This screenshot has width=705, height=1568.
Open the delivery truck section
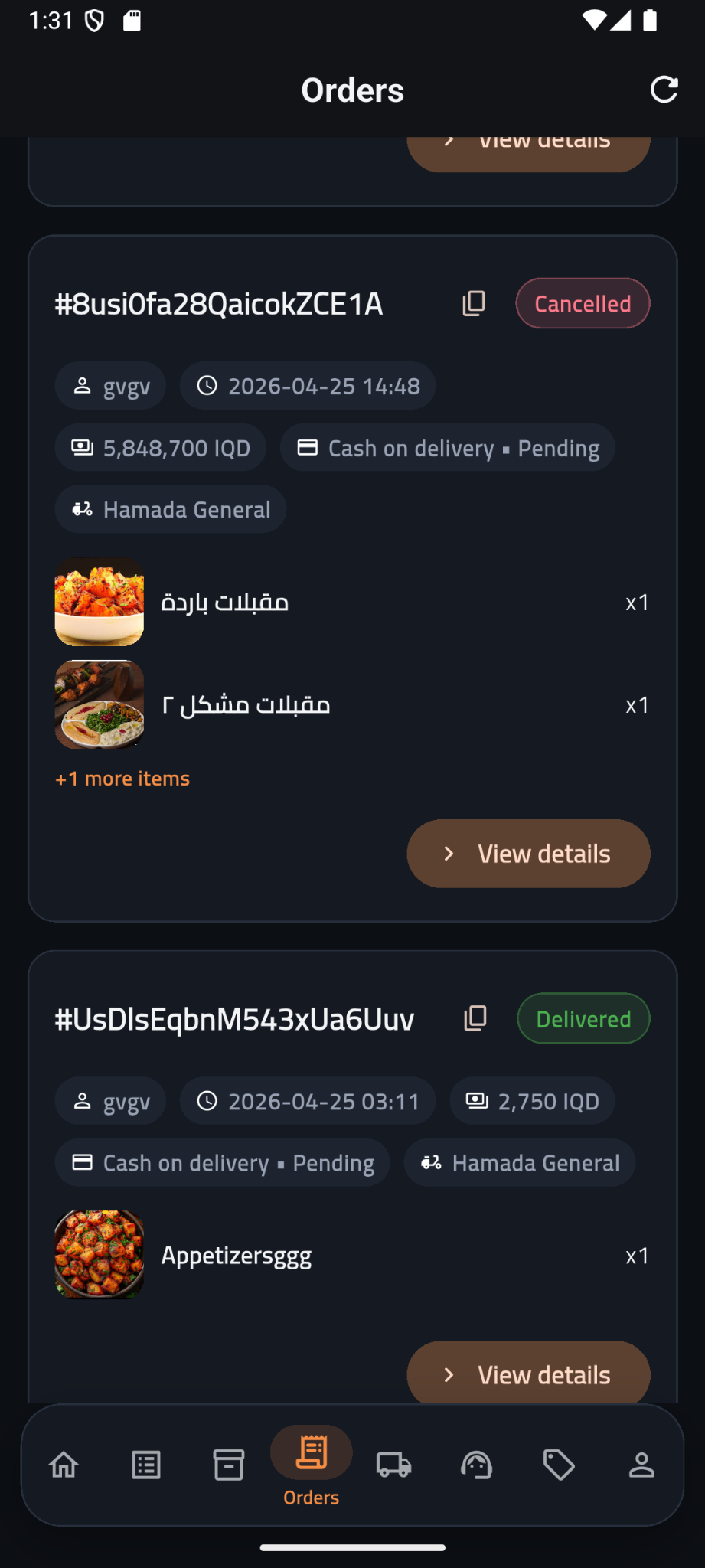pyautogui.click(x=393, y=1465)
